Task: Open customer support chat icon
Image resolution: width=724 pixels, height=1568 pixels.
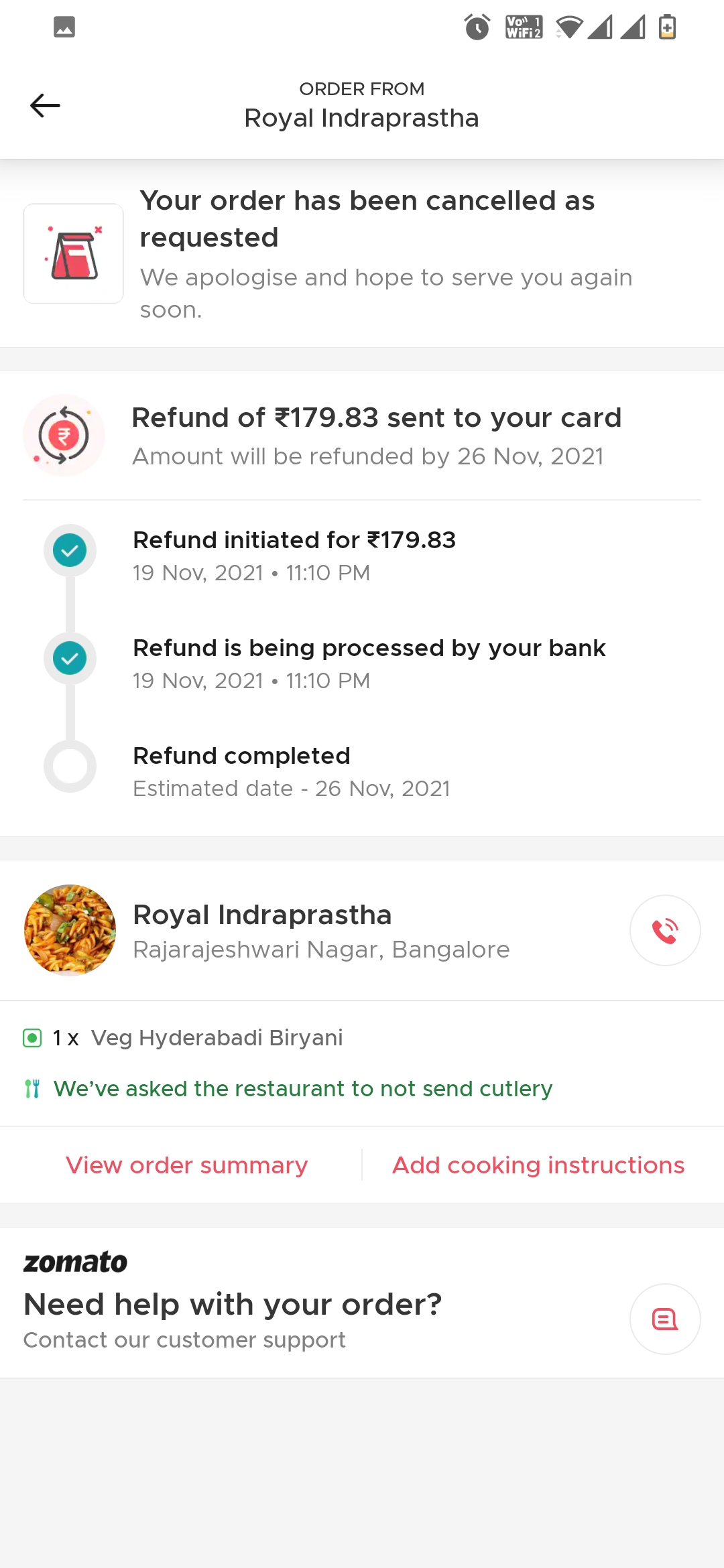Action: 665,1319
